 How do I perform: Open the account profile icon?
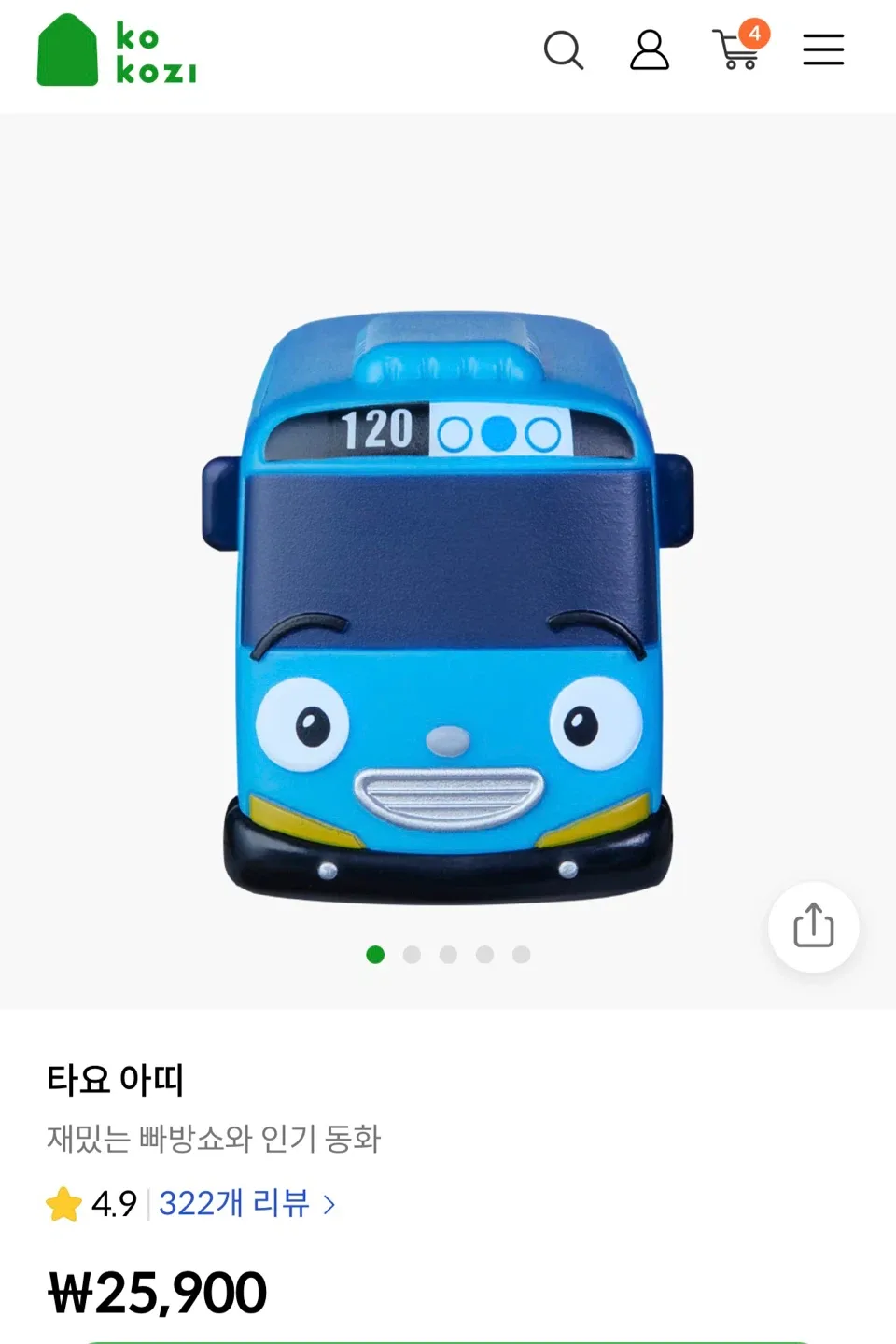[x=650, y=50]
